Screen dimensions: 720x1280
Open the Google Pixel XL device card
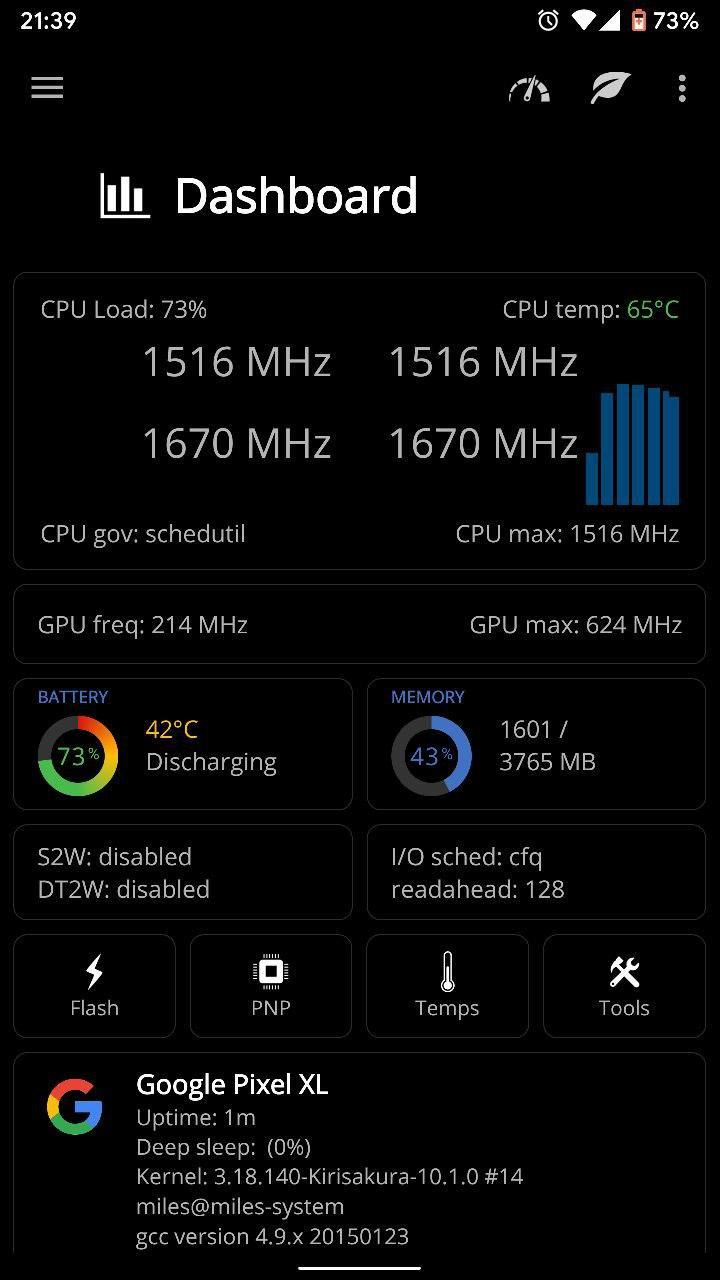tap(359, 1150)
